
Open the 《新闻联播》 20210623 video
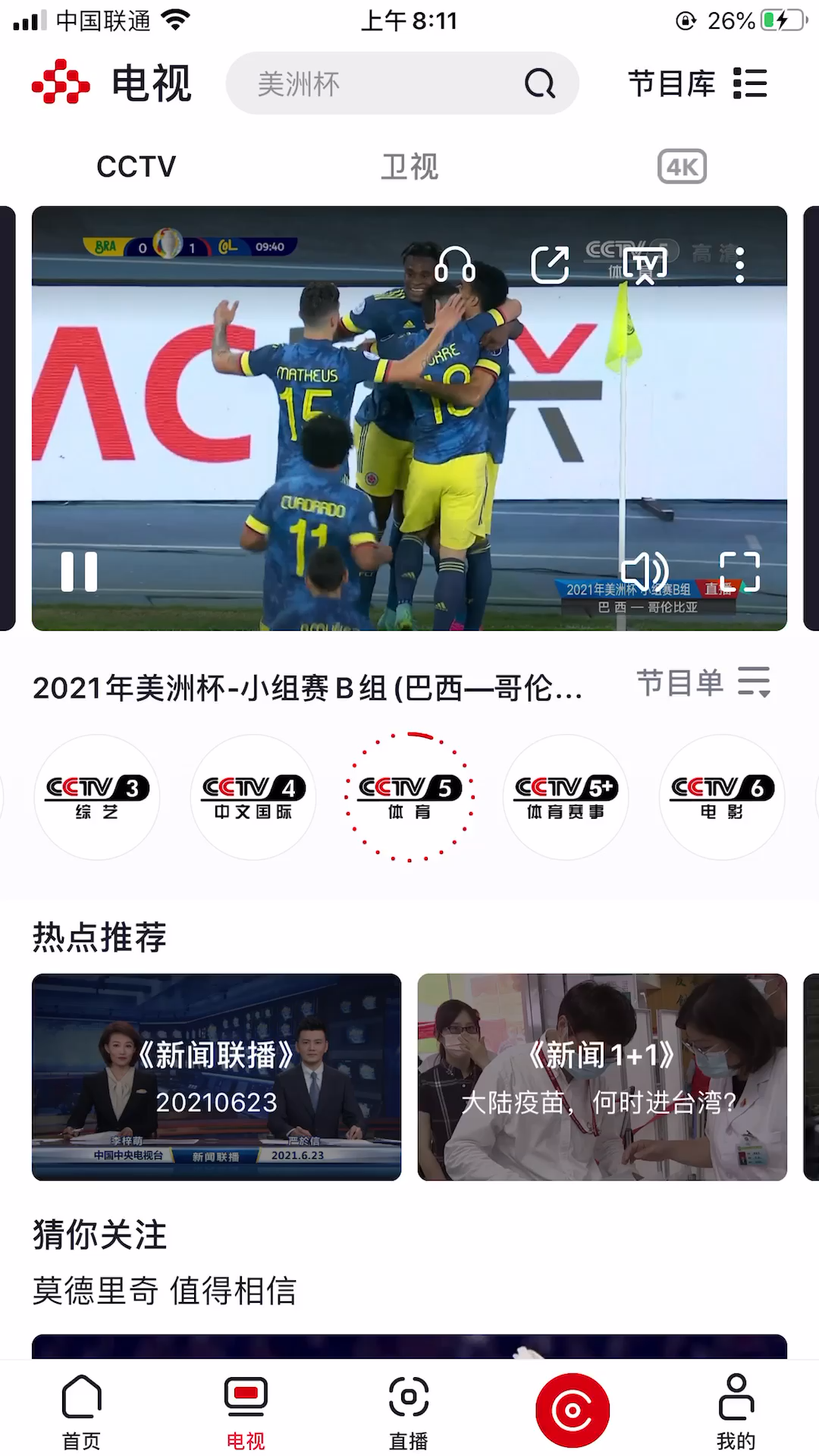[216, 1077]
